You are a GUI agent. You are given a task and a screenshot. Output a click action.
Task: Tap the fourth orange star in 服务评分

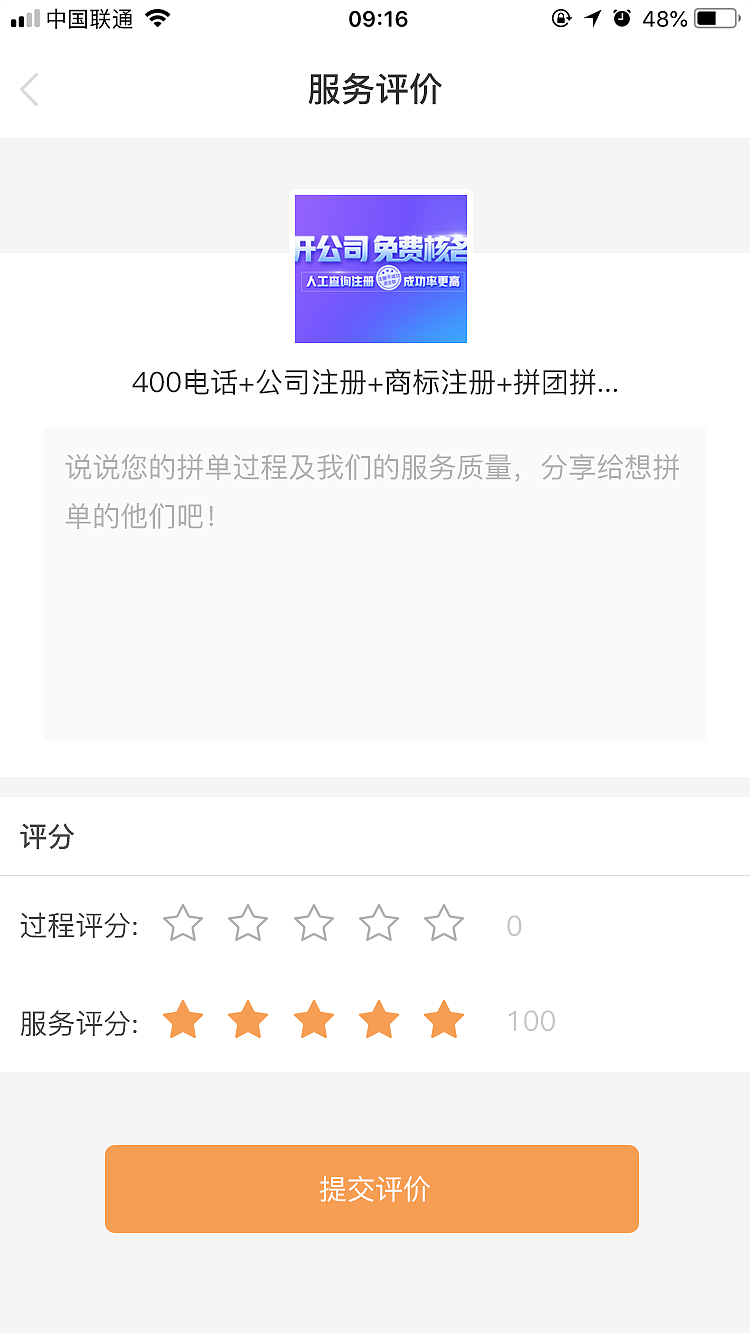(x=378, y=1019)
